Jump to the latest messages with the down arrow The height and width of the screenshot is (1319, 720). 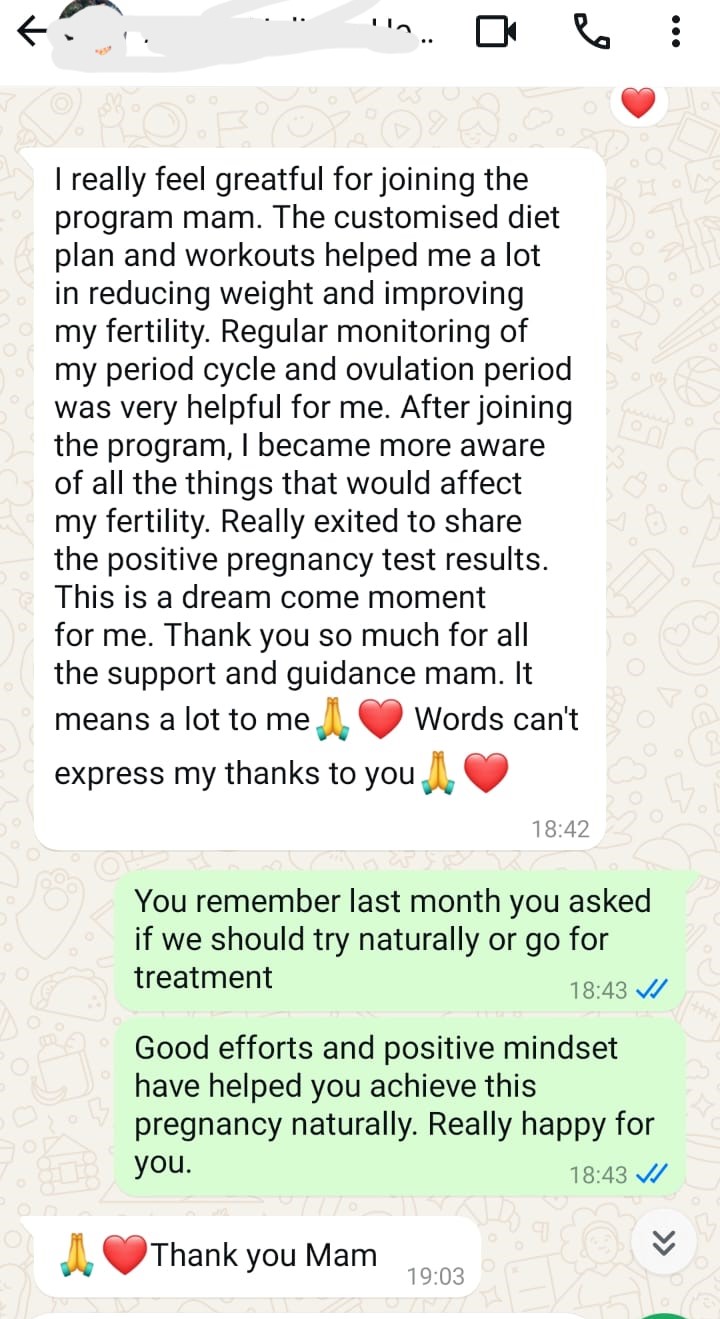[664, 1243]
